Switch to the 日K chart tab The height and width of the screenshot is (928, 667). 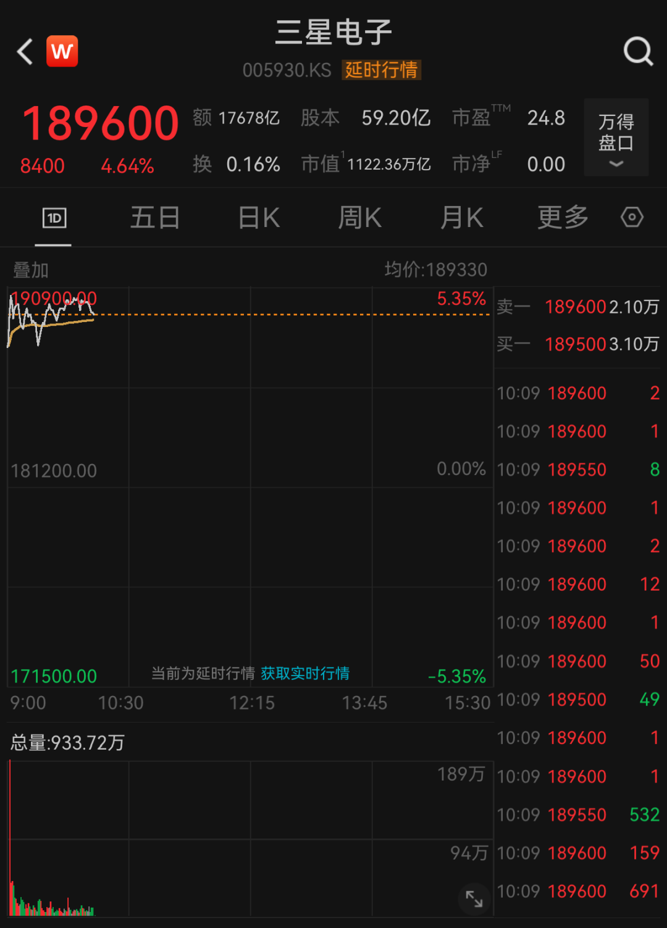[258, 217]
